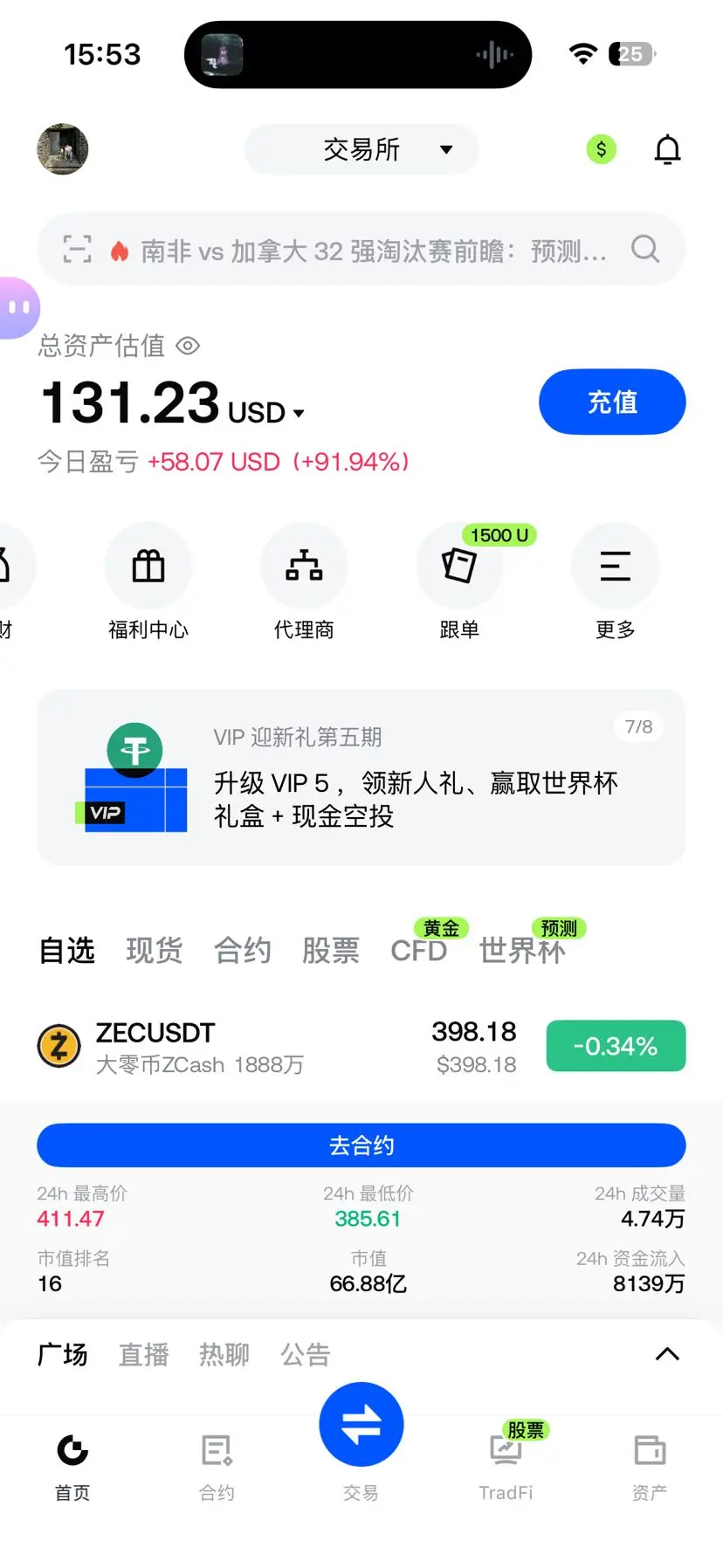
Task: Open the profile avatar
Action: pos(63,149)
